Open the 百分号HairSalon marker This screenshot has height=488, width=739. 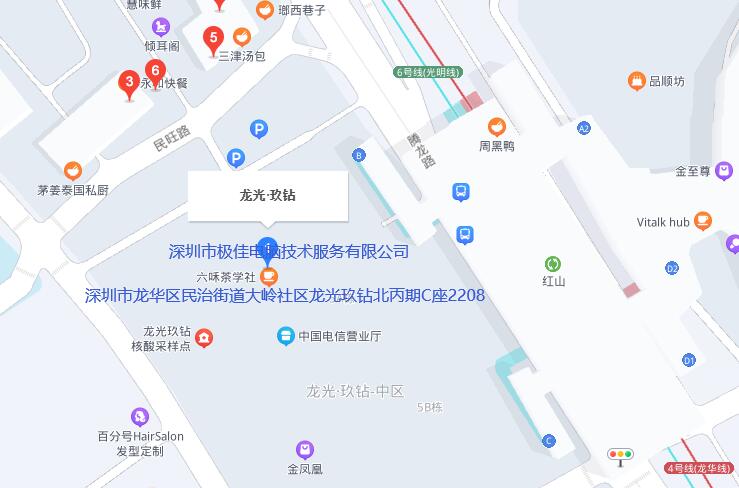click(x=139, y=417)
